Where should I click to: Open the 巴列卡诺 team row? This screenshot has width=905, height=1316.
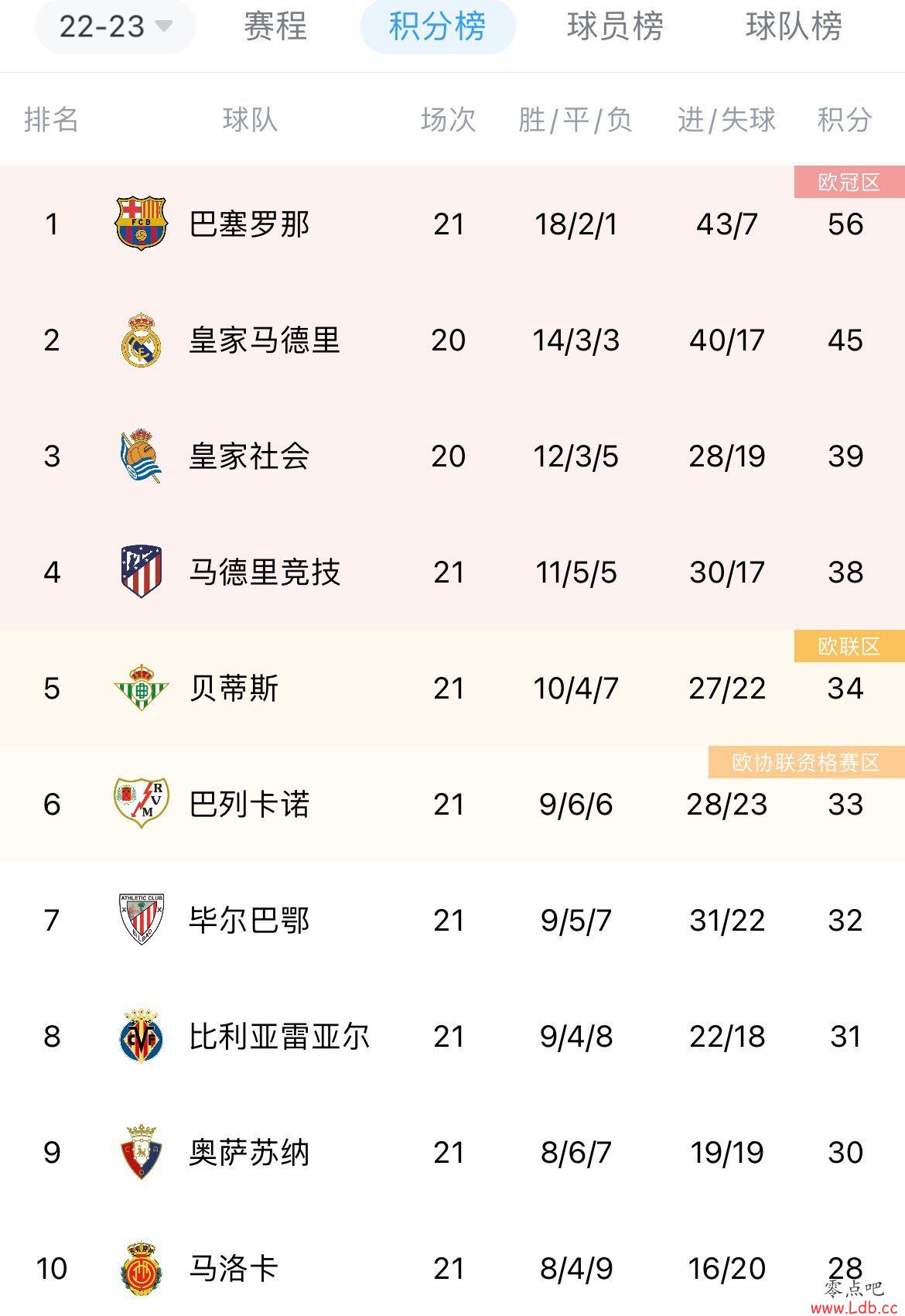click(x=249, y=805)
